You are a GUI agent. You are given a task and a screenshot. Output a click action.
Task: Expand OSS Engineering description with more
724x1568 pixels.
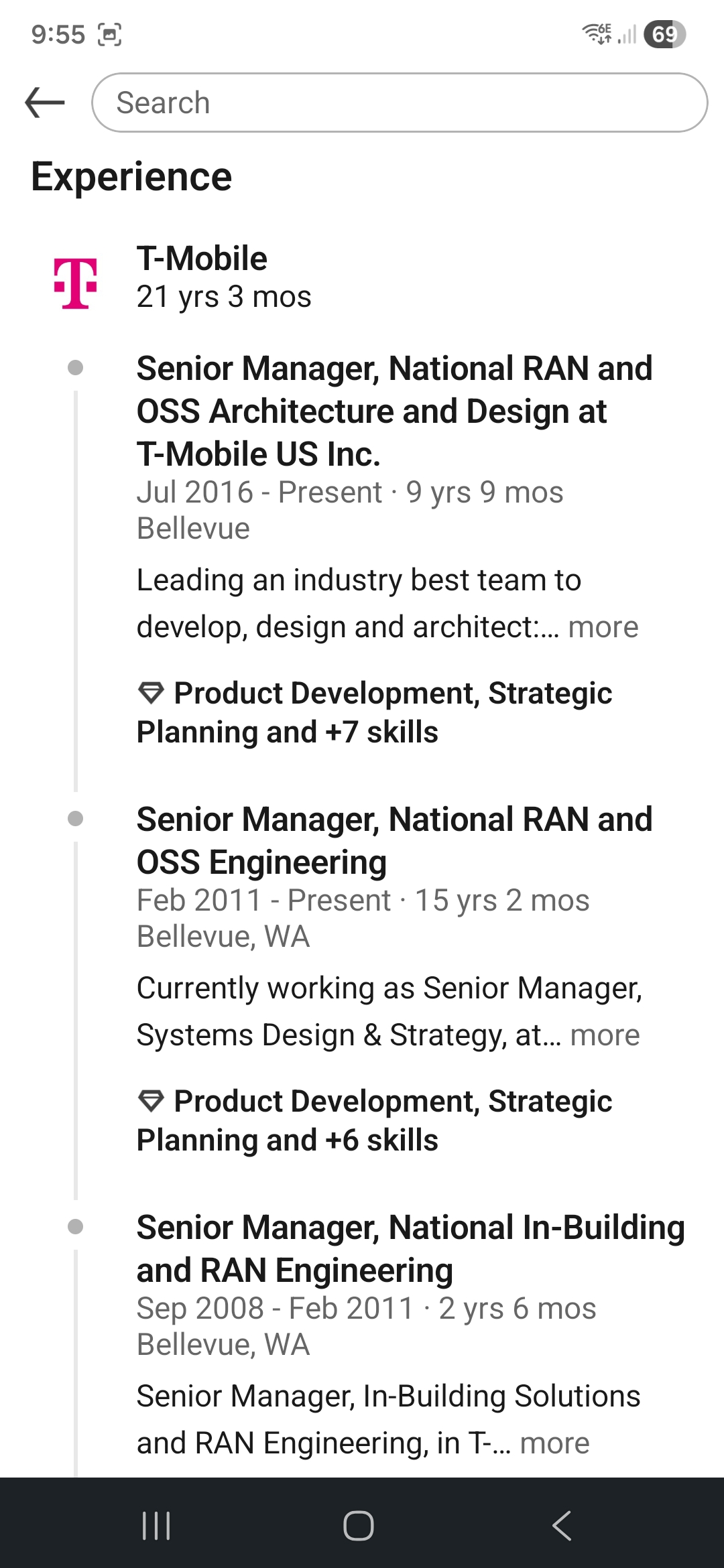pos(605,1035)
